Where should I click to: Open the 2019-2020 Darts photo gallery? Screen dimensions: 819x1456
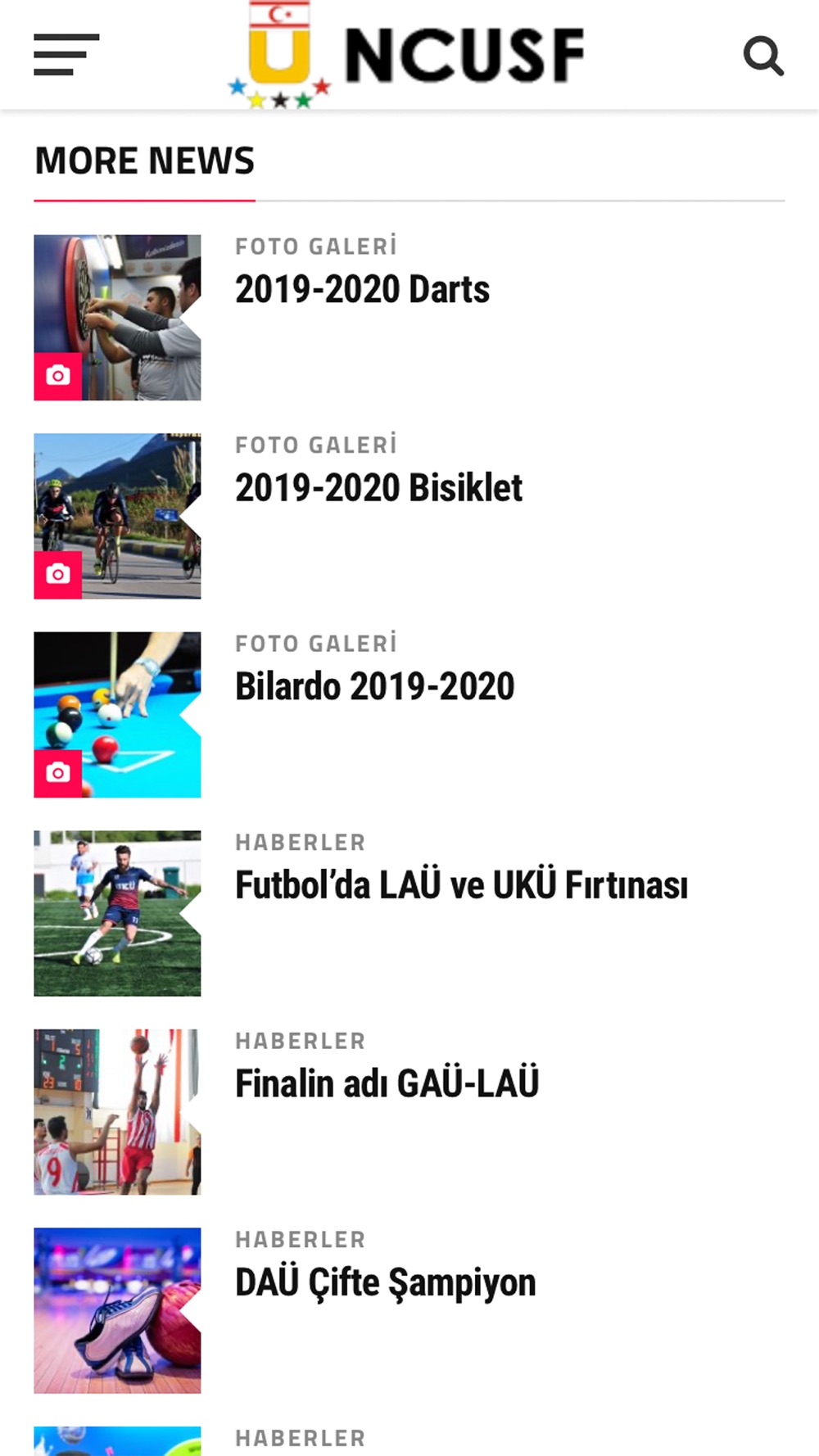click(362, 289)
